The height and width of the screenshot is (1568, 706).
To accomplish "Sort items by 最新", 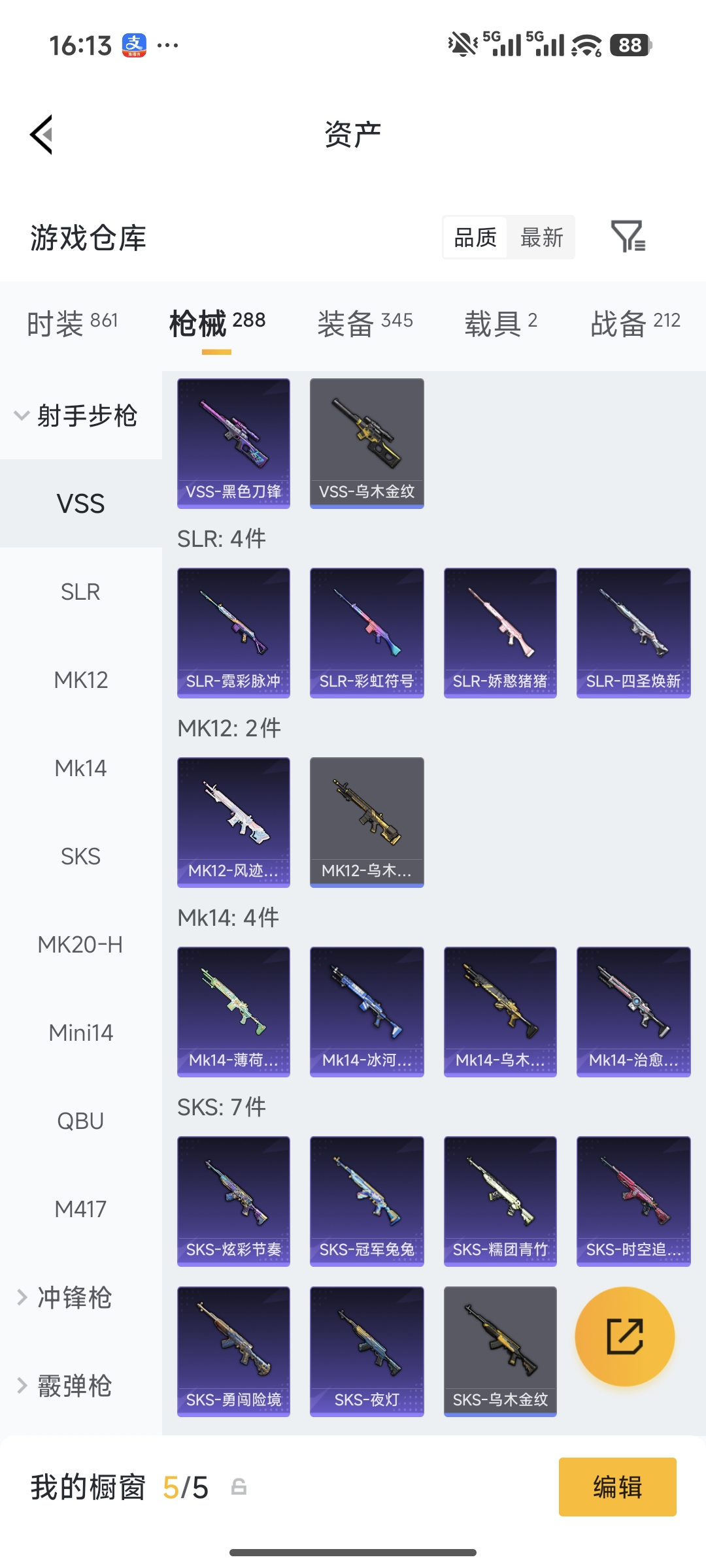I will point(541,237).
